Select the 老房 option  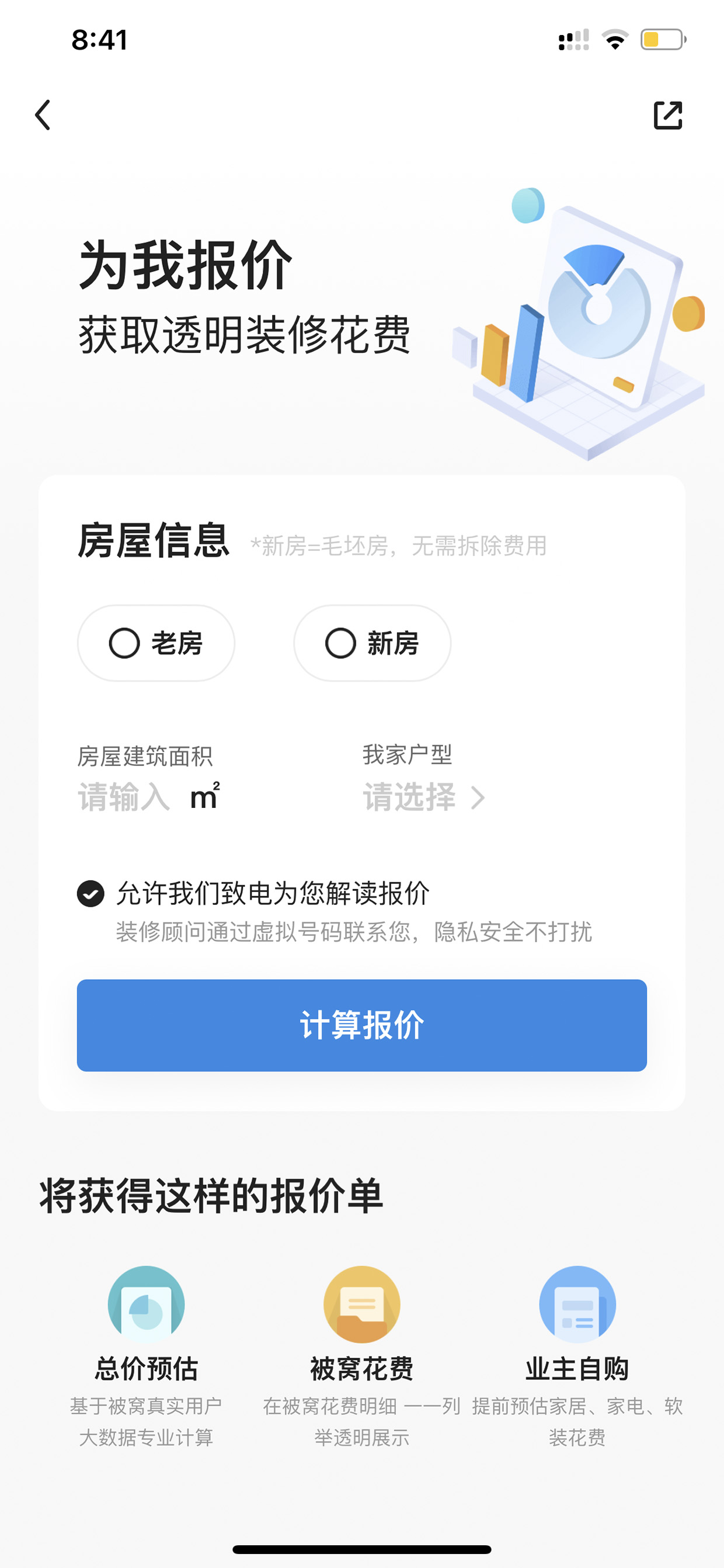pyautogui.click(x=156, y=643)
